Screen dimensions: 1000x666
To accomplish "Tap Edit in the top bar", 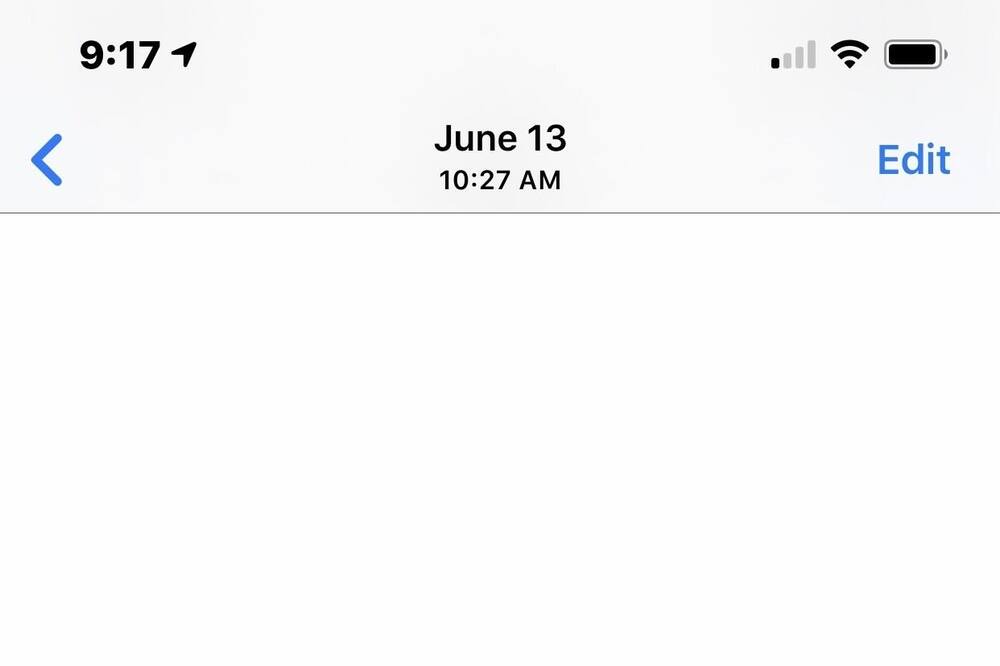I will (913, 160).
